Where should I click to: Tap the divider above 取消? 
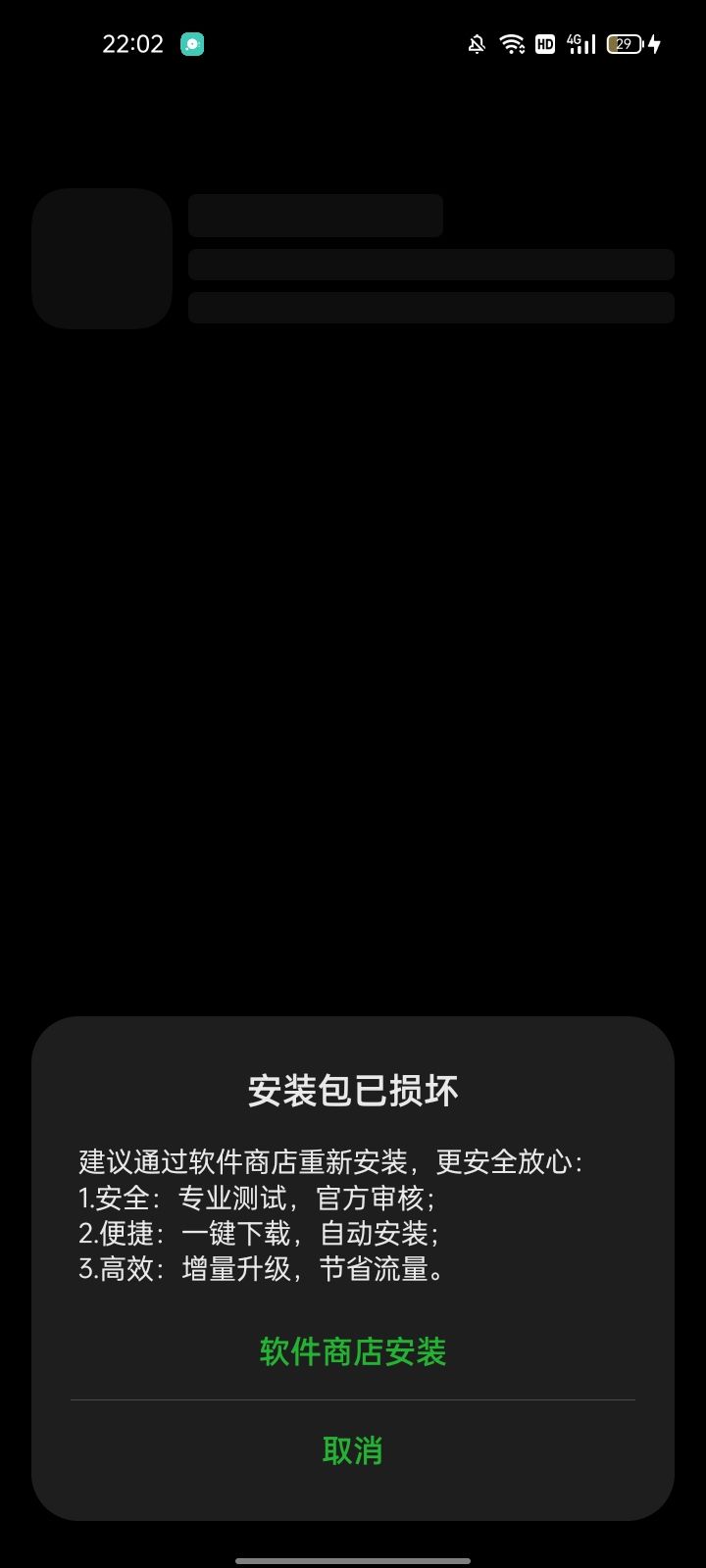(x=352, y=1399)
